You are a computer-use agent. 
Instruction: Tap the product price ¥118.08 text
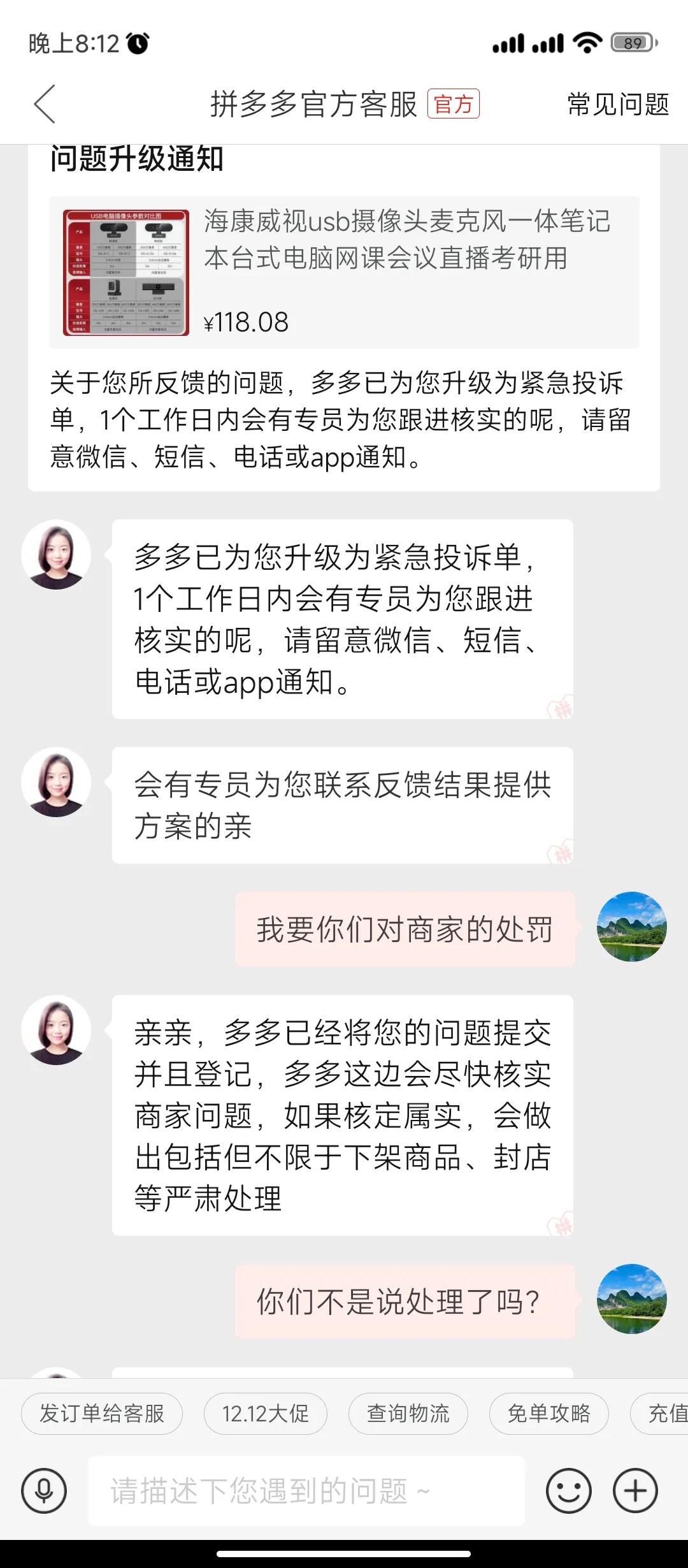point(247,323)
